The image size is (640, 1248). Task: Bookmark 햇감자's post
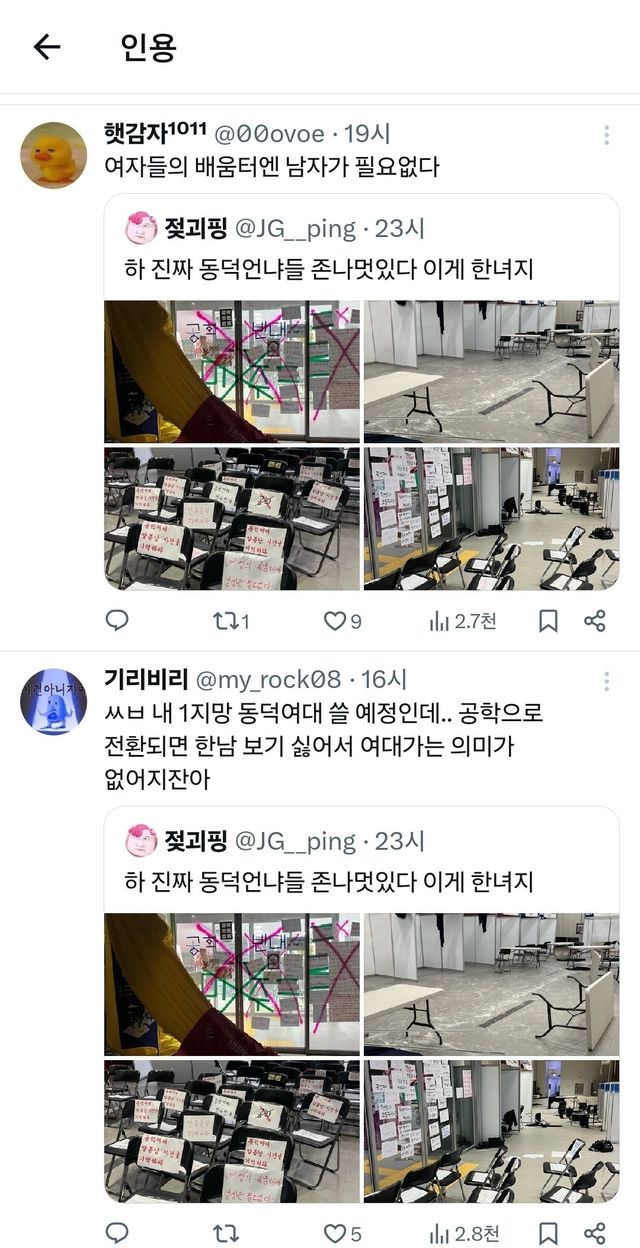(548, 621)
